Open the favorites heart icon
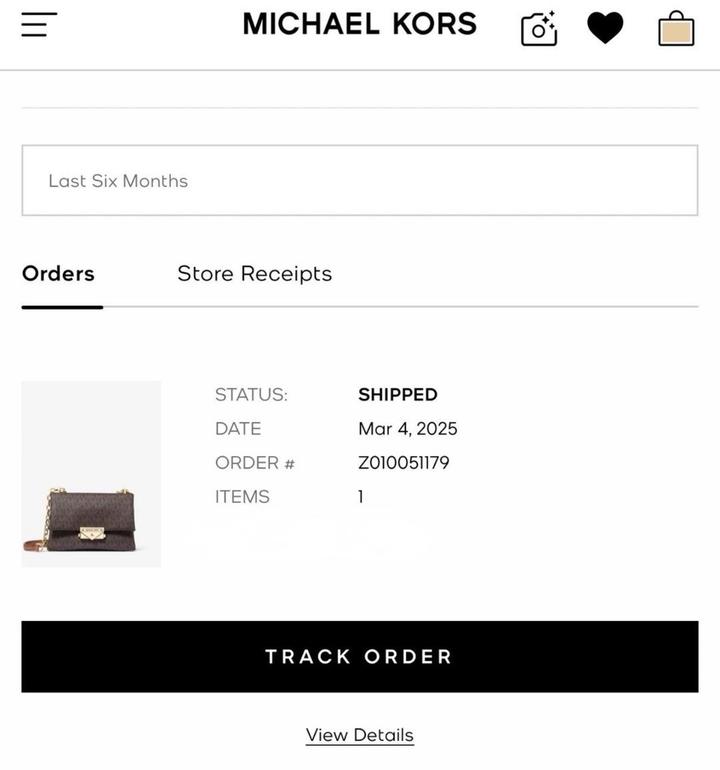720x770 pixels. click(605, 28)
